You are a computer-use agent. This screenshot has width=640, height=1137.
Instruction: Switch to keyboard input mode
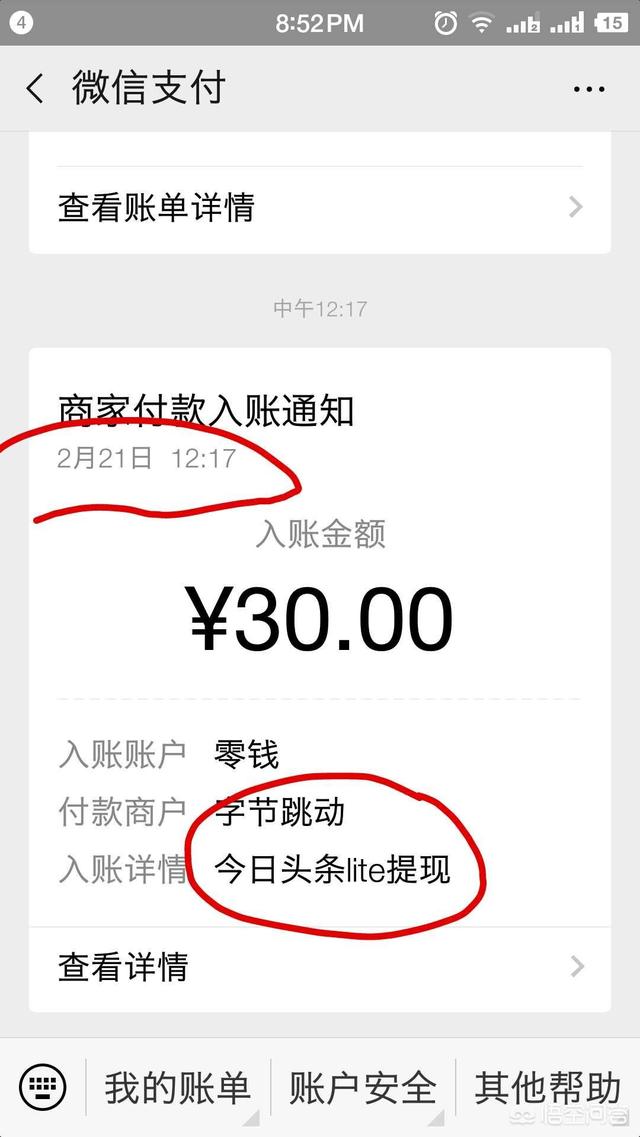point(42,1086)
